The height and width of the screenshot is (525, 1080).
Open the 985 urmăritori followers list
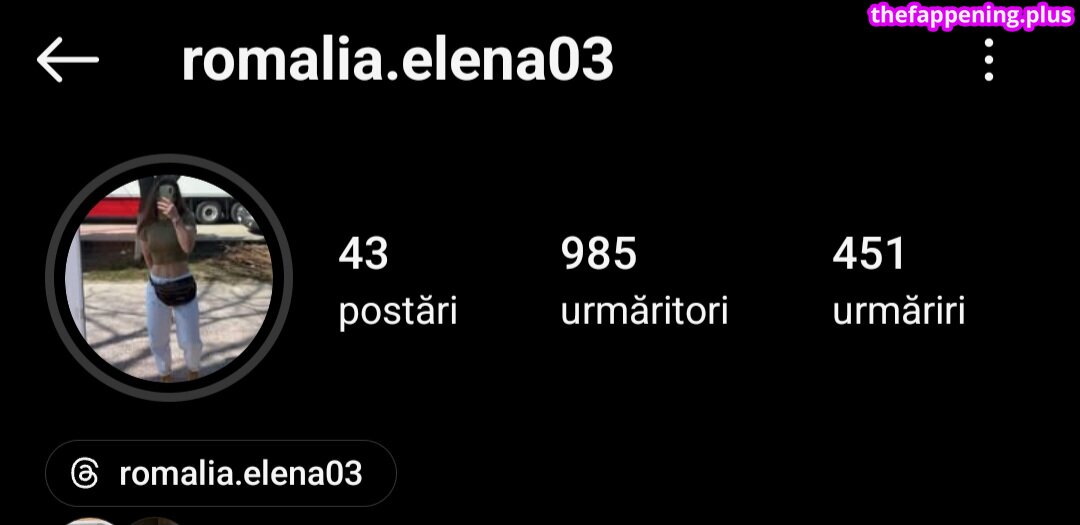tap(644, 282)
